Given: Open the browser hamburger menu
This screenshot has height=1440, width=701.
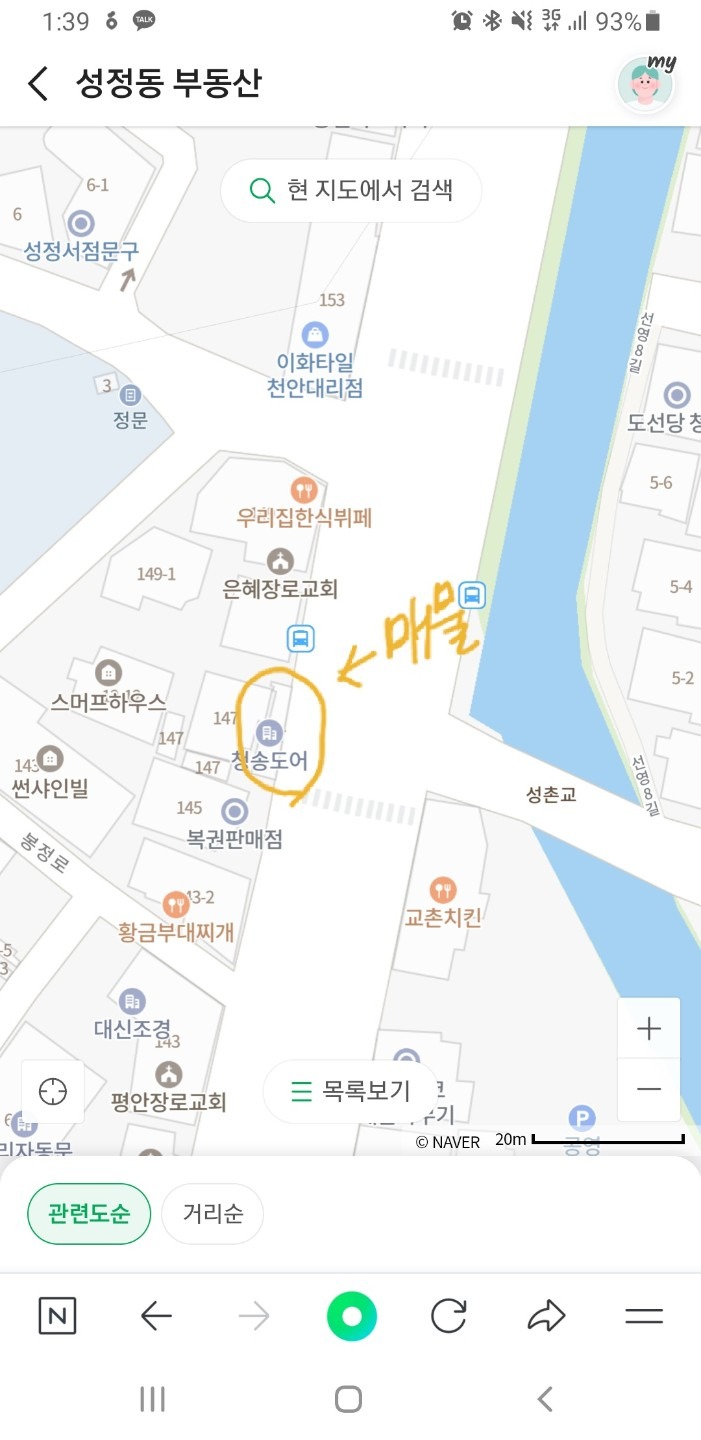Looking at the screenshot, I should tap(644, 1316).
